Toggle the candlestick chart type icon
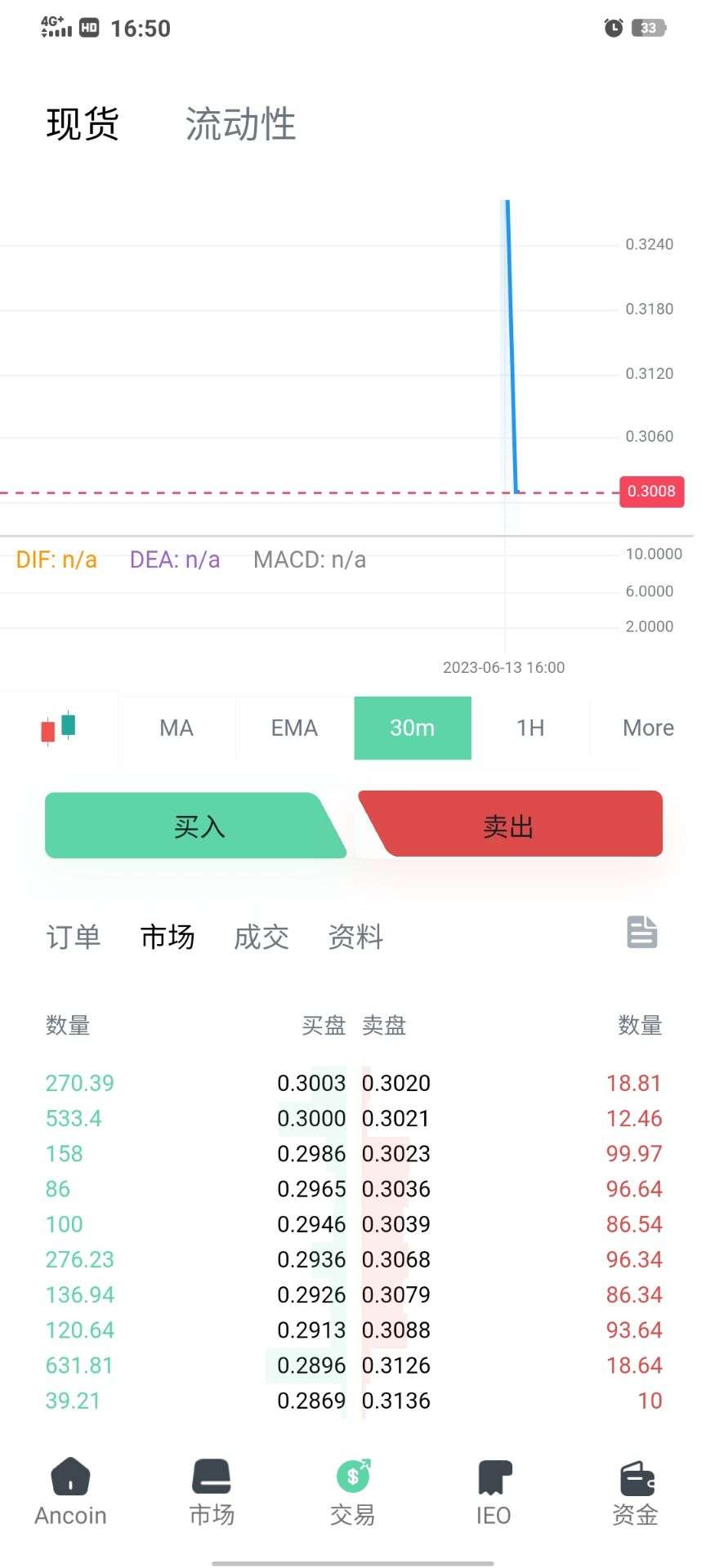This screenshot has height=1568, width=706. point(59,728)
